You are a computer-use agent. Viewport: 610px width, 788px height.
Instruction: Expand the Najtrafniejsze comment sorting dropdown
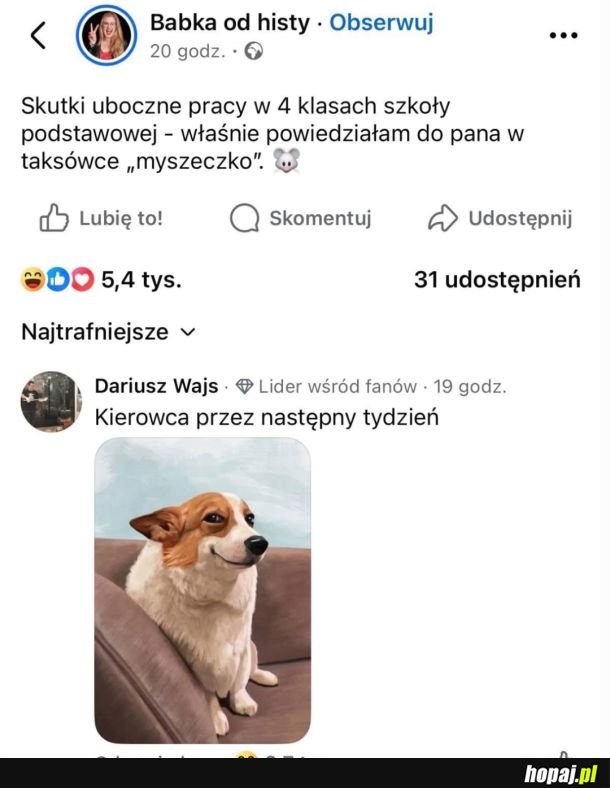pos(108,333)
